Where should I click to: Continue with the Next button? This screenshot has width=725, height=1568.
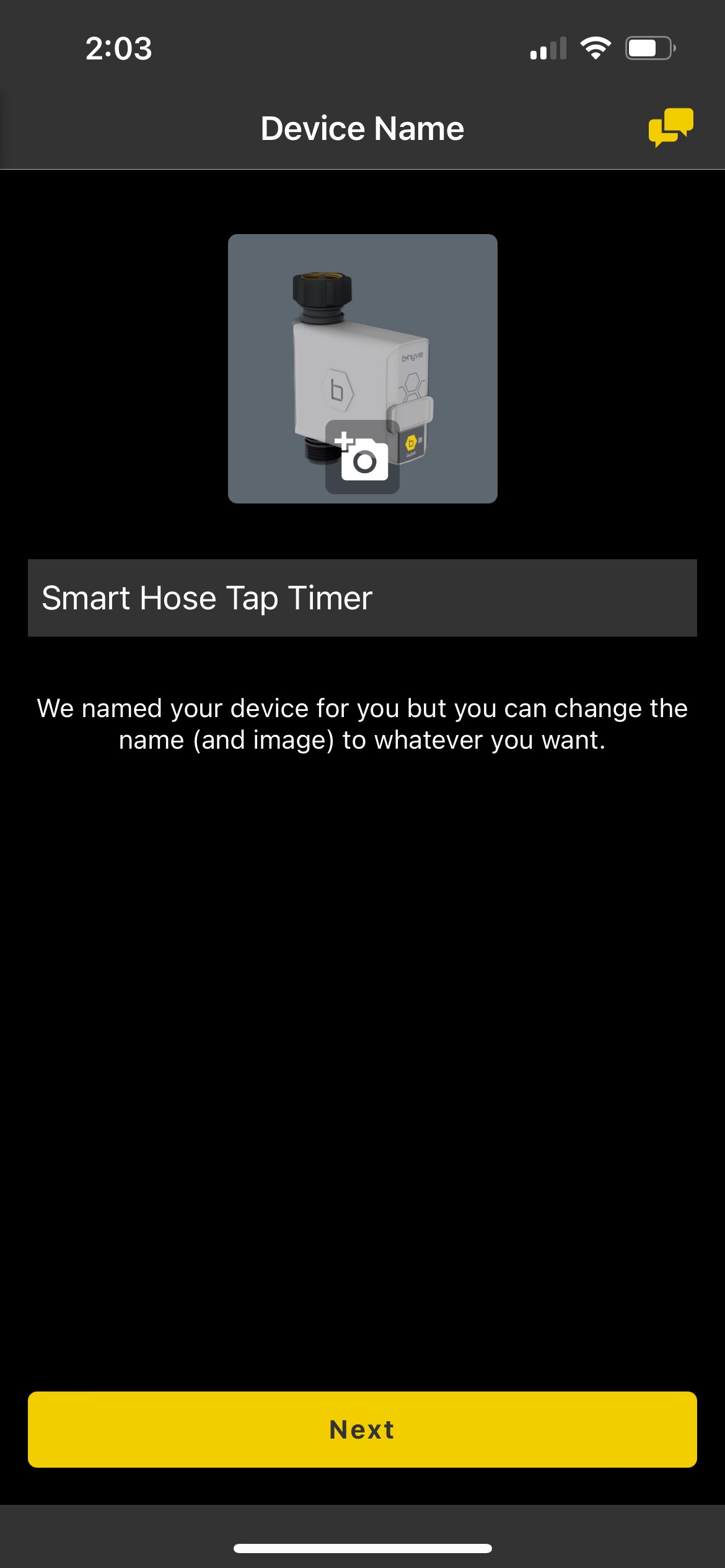(362, 1429)
